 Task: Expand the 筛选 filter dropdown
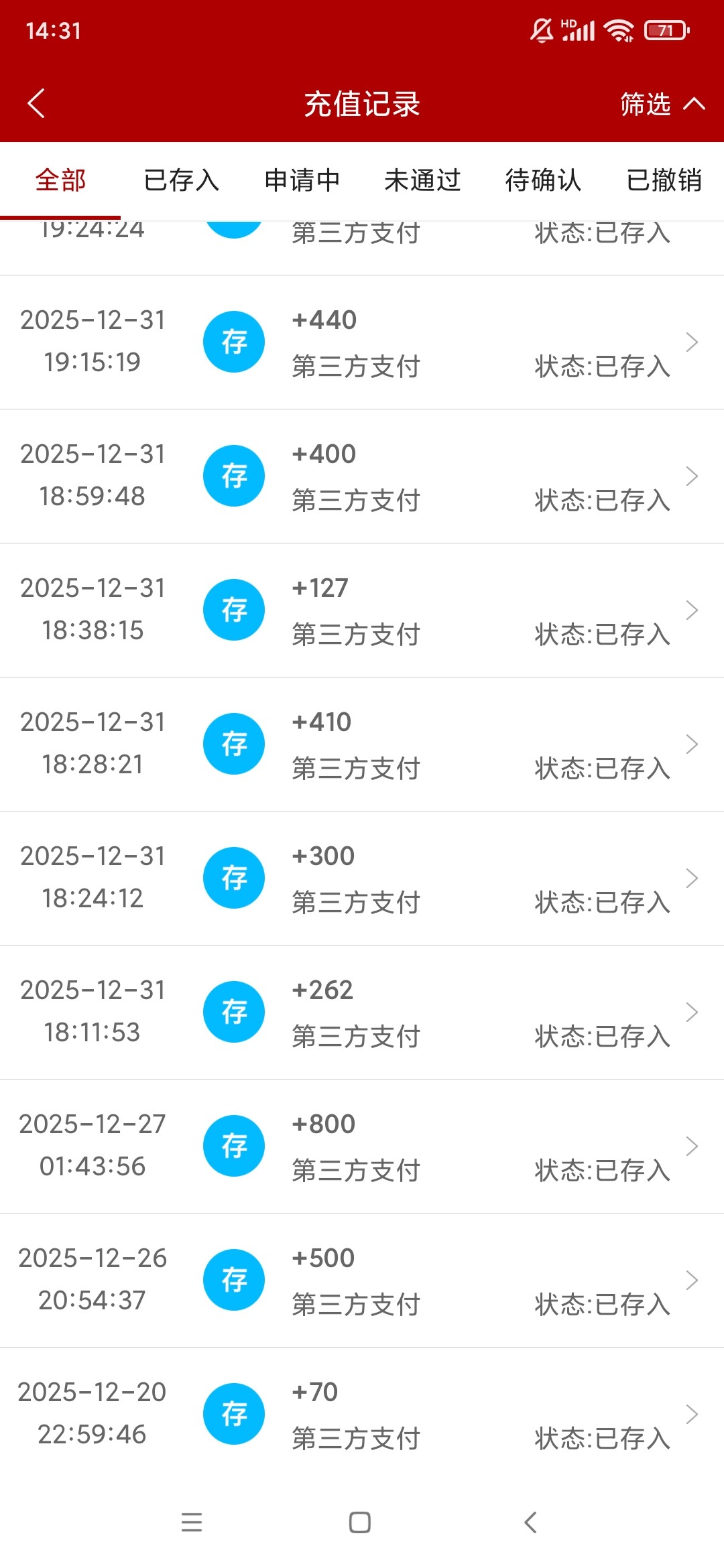(x=661, y=104)
